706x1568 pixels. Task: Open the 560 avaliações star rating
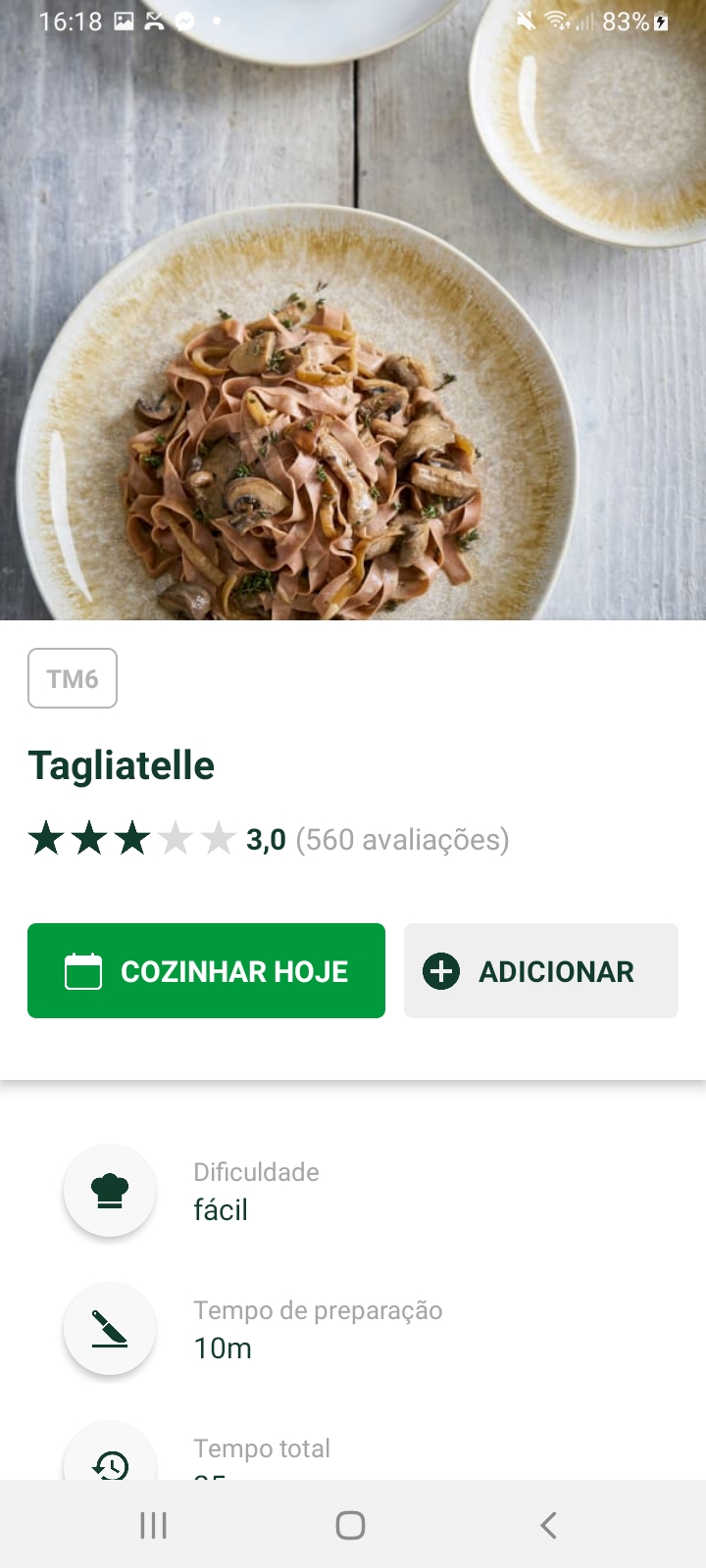[268, 840]
